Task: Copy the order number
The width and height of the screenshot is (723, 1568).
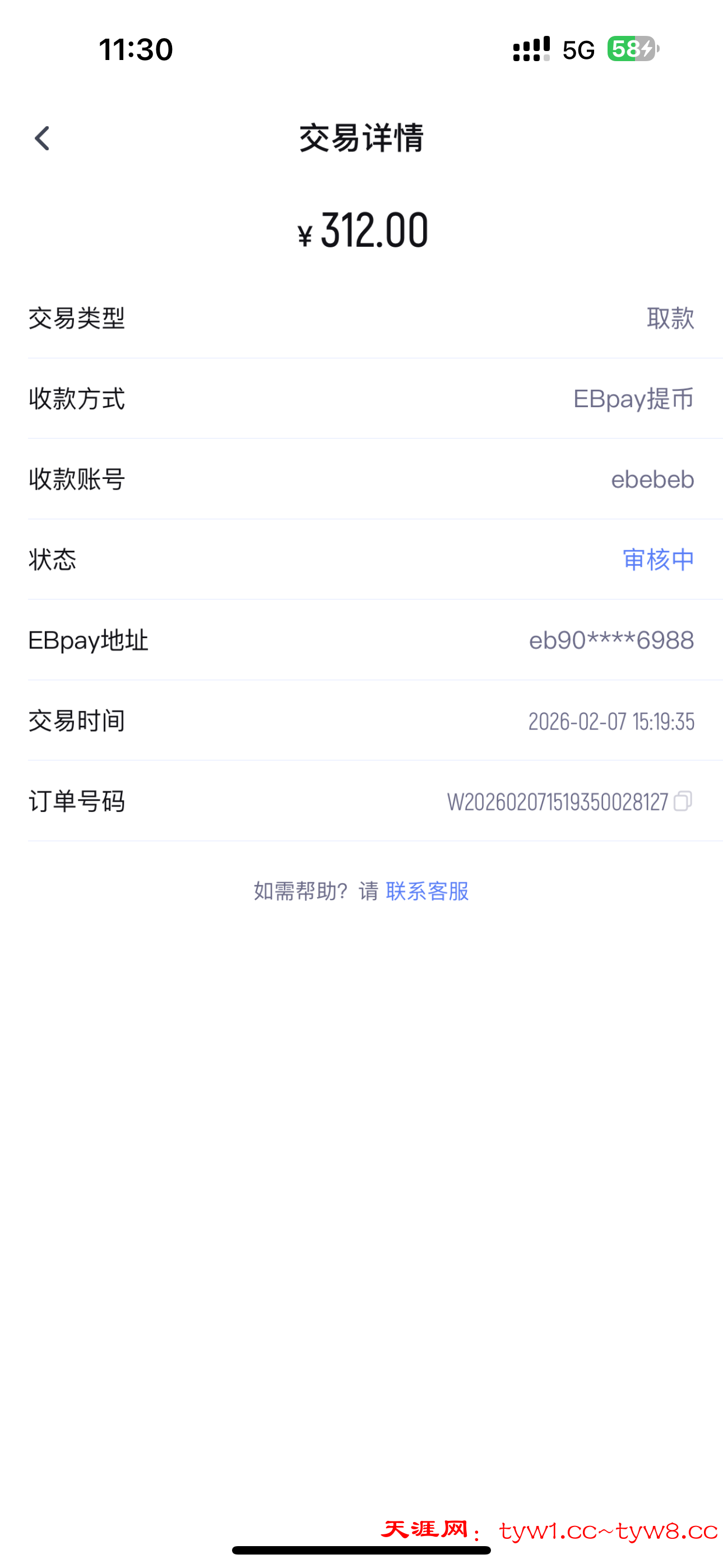Action: (x=683, y=801)
